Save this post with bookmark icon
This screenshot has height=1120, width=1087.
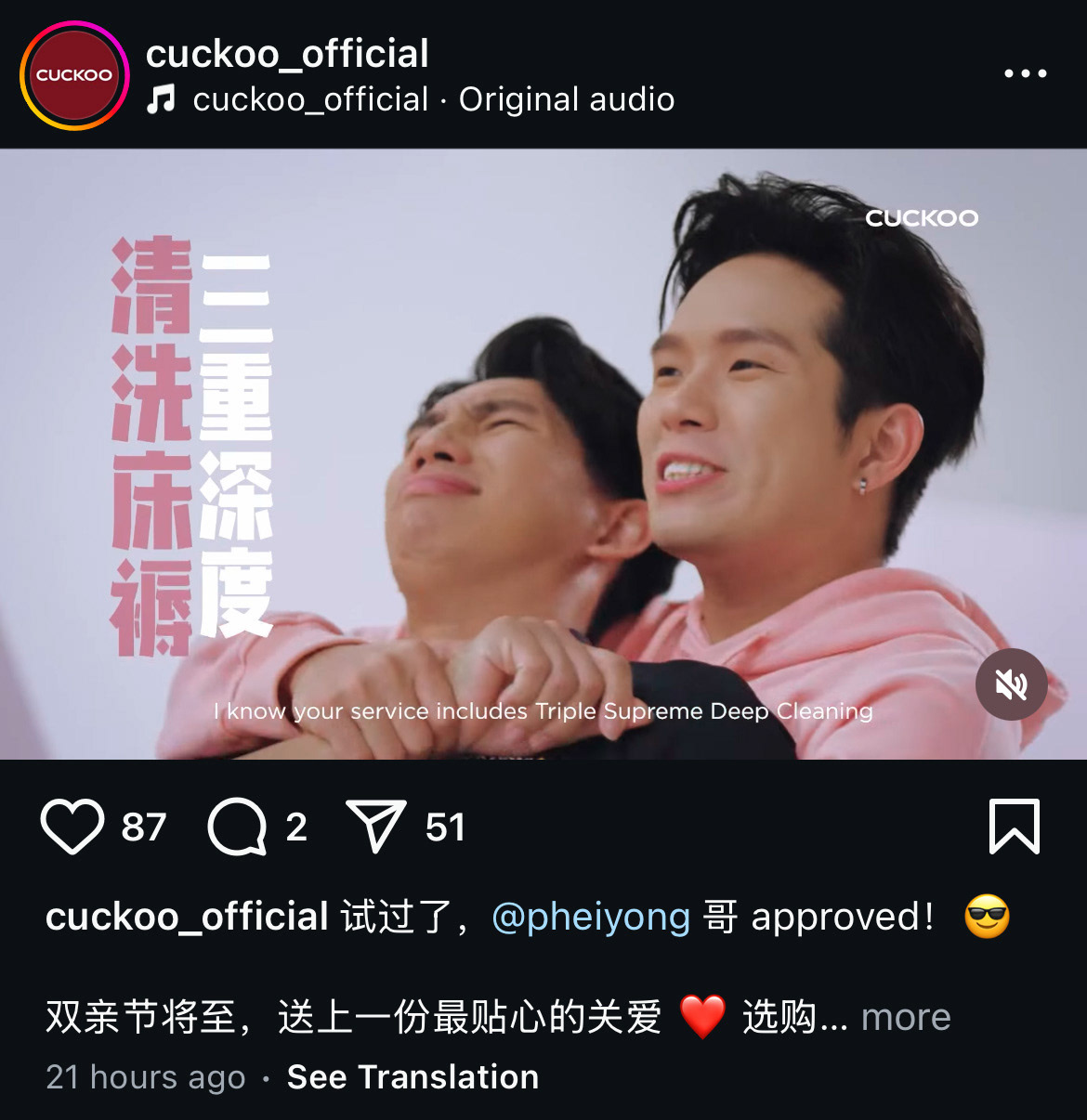(x=1014, y=826)
